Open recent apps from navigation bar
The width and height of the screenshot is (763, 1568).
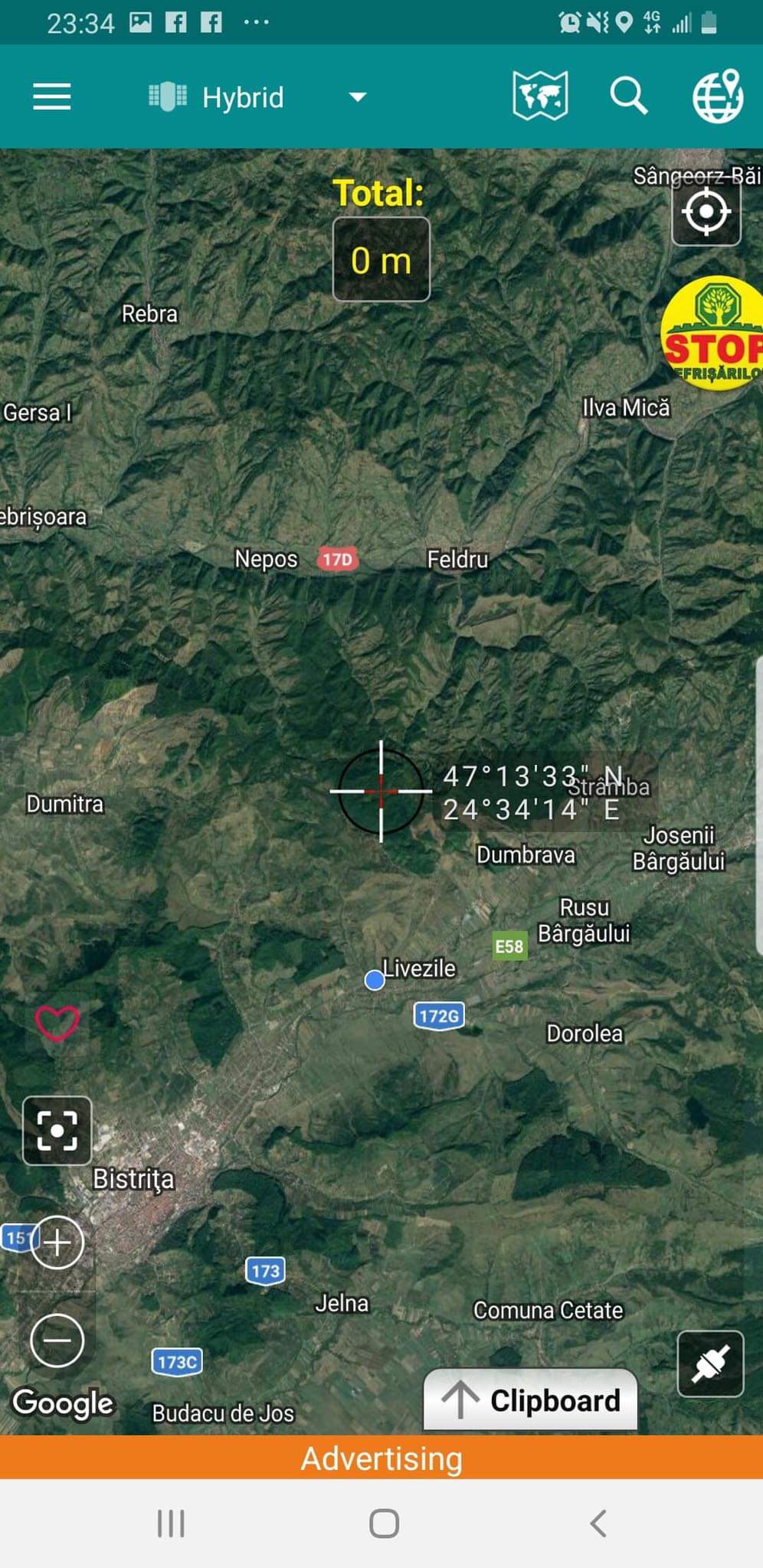(x=171, y=1524)
